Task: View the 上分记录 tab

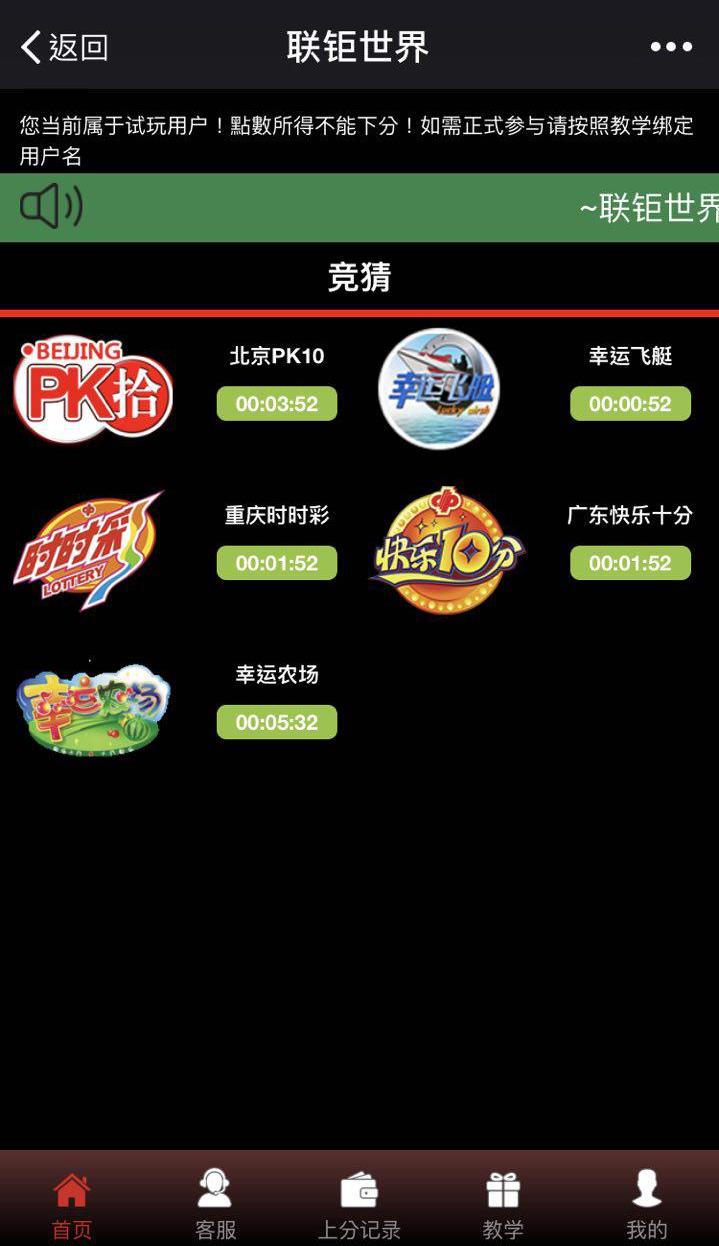Action: (359, 1203)
